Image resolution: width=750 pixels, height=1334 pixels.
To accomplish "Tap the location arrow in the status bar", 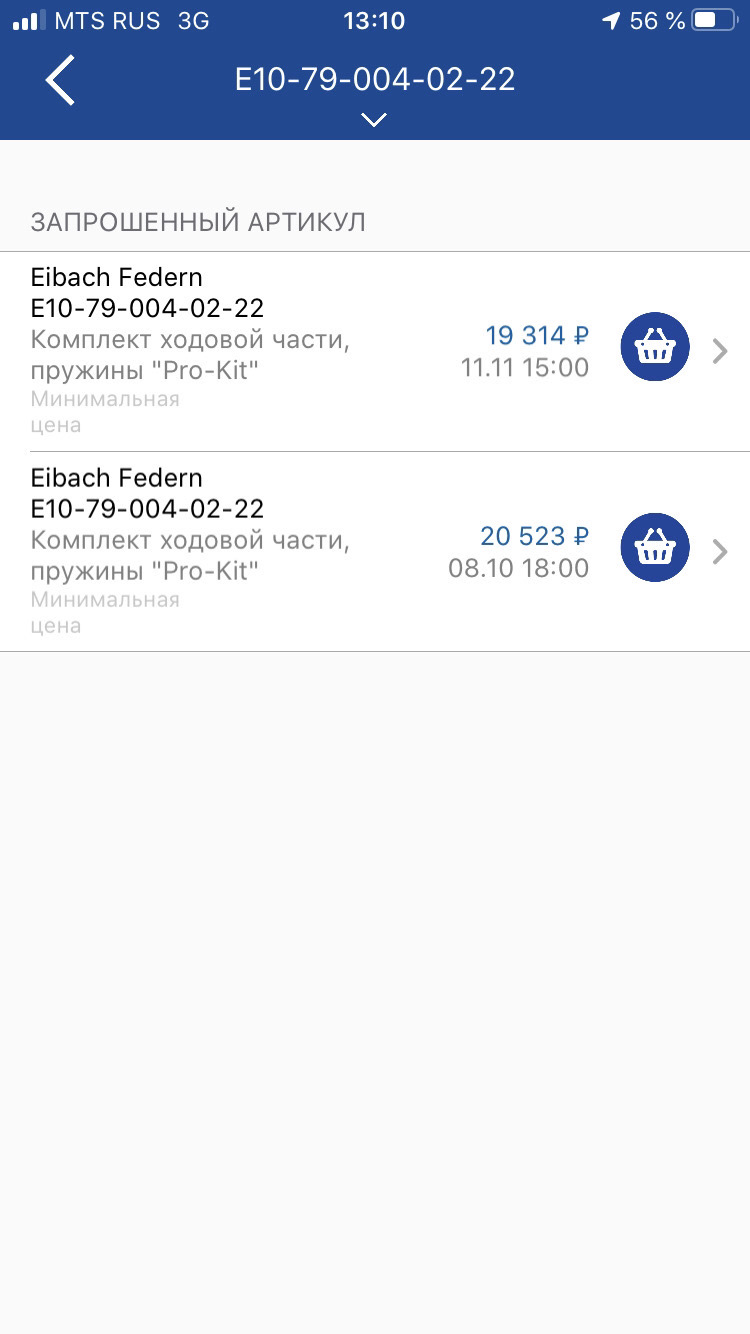I will pos(611,19).
